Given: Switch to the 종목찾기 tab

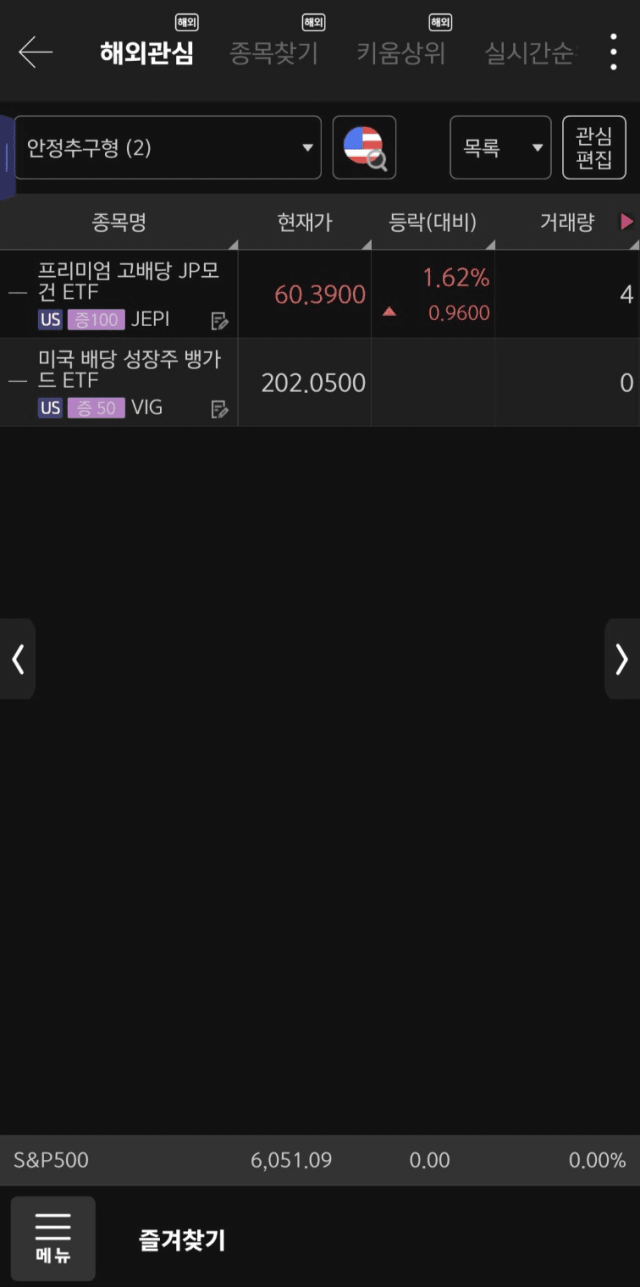Looking at the screenshot, I should coord(274,53).
